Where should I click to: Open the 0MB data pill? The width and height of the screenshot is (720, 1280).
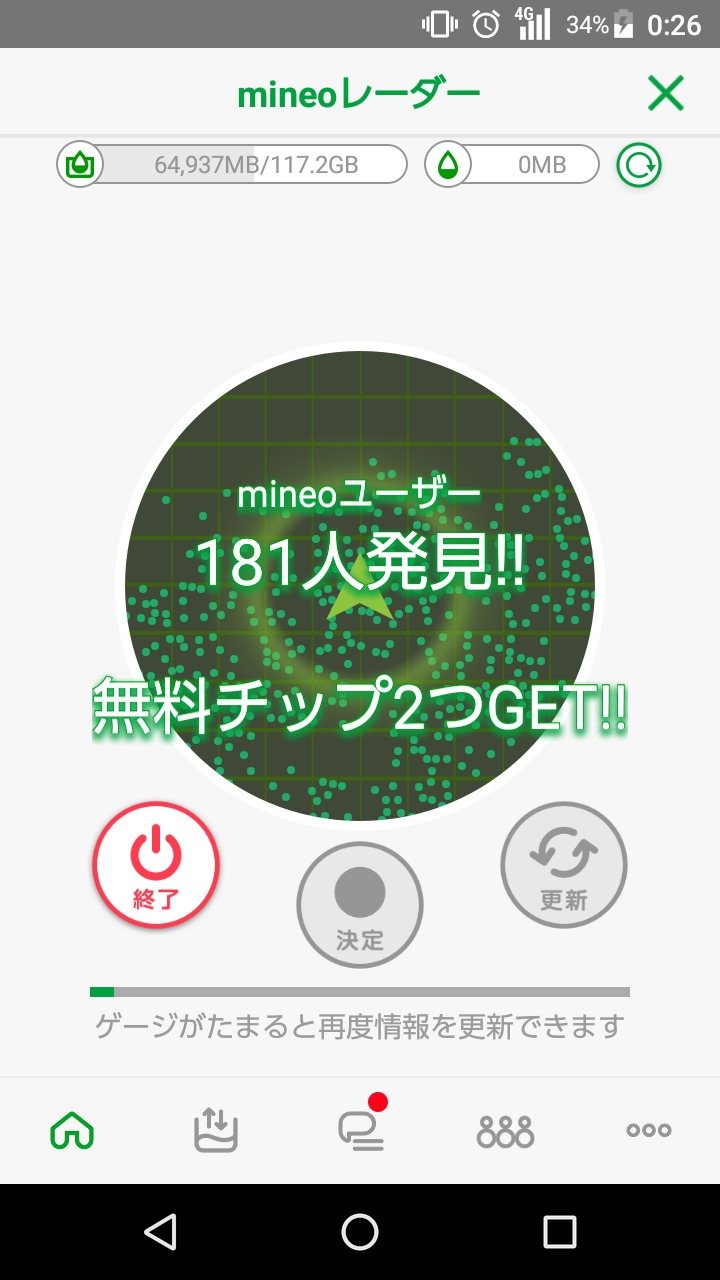[x=512, y=165]
